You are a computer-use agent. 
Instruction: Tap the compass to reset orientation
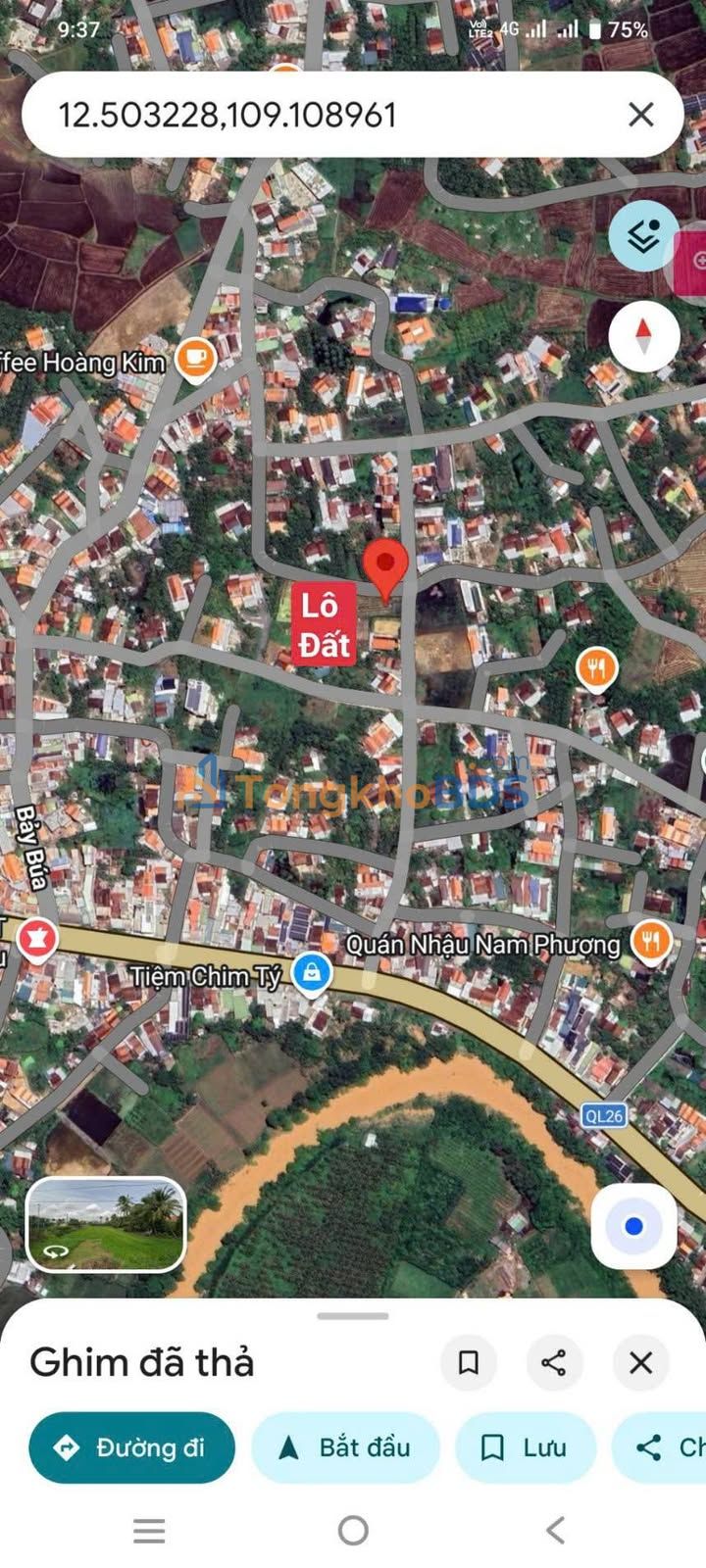click(x=643, y=336)
